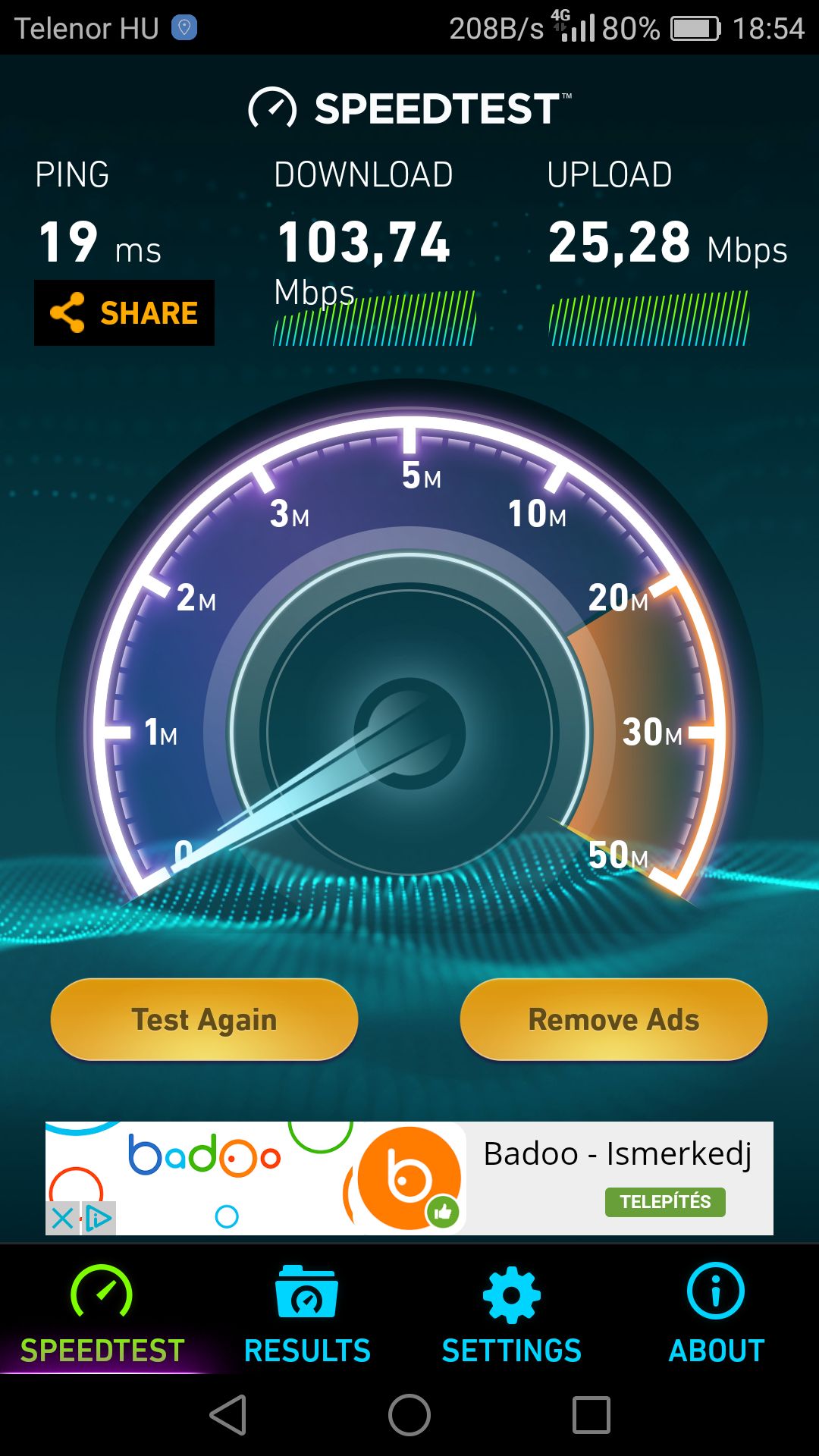
Task: Tap Test Again to rerun the test
Action: click(204, 1019)
